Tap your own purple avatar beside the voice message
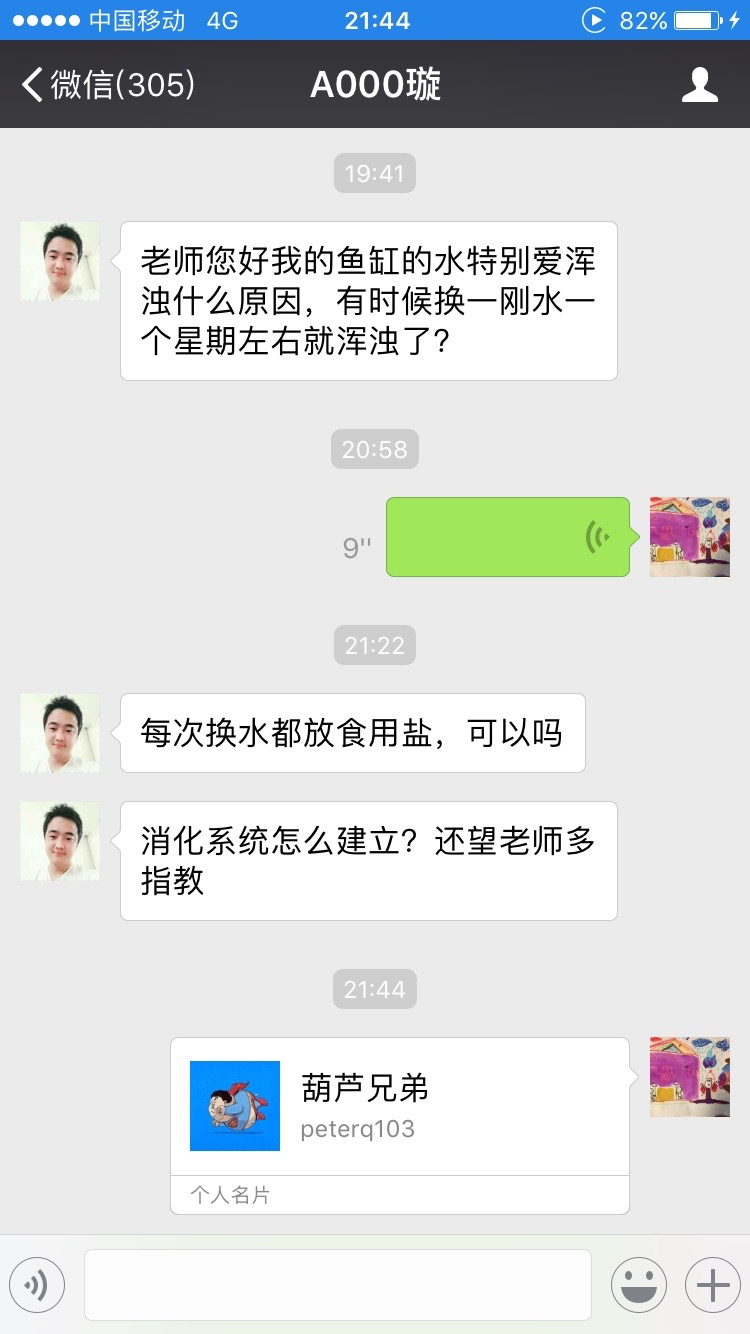The width and height of the screenshot is (750, 1334). 689,537
